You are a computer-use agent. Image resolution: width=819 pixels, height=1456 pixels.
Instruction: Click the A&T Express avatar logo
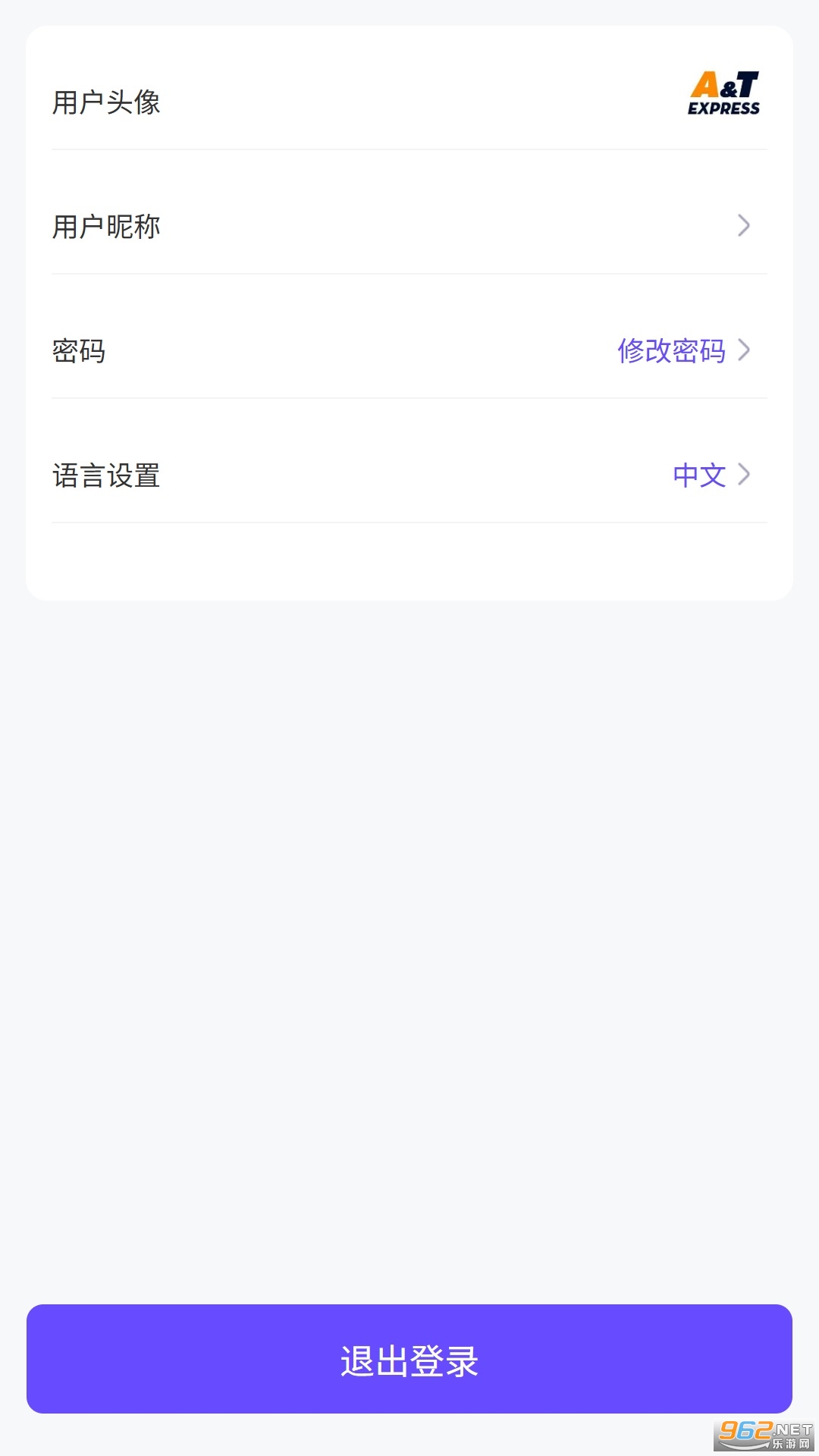pyautogui.click(x=723, y=93)
